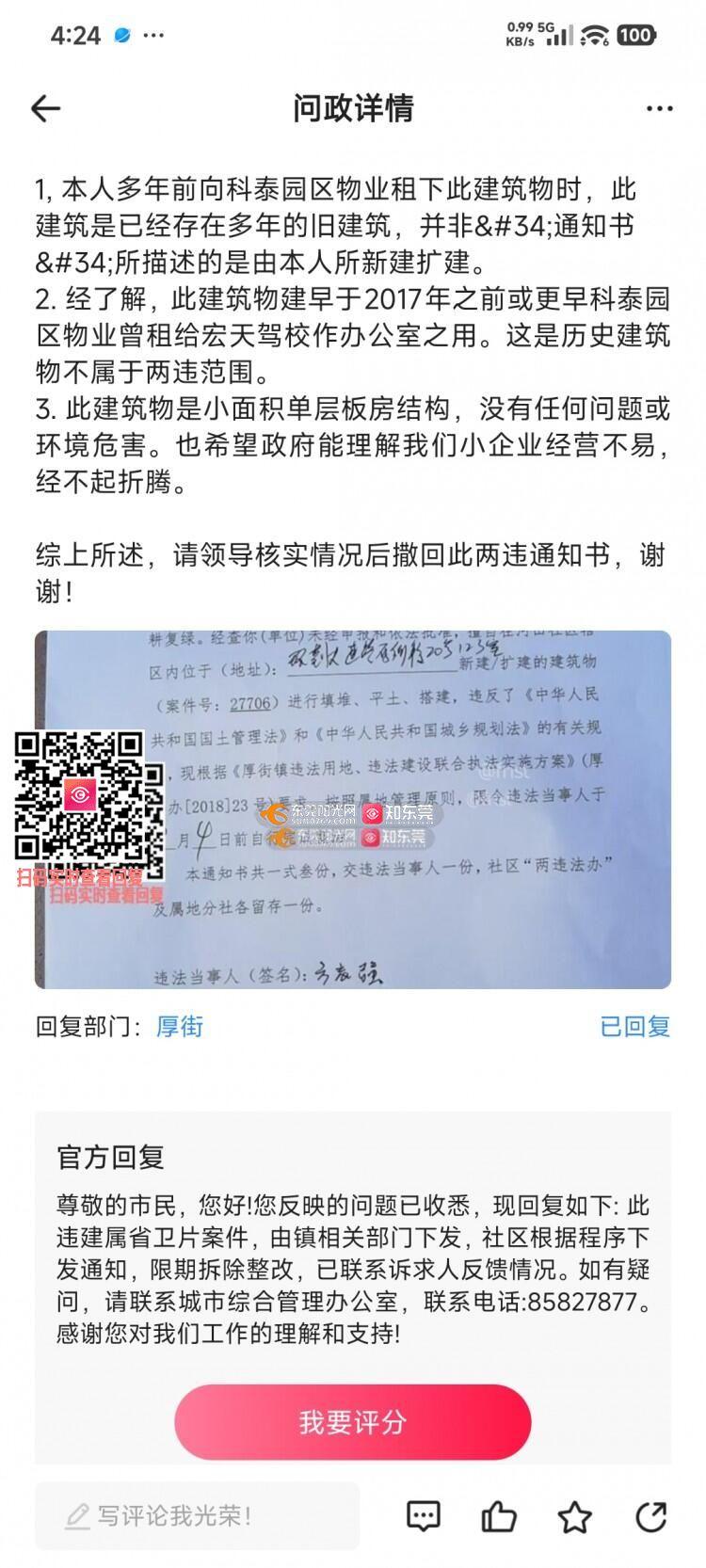
Task: Tap the 写评论我光荣 comment field
Action: coord(198,1515)
